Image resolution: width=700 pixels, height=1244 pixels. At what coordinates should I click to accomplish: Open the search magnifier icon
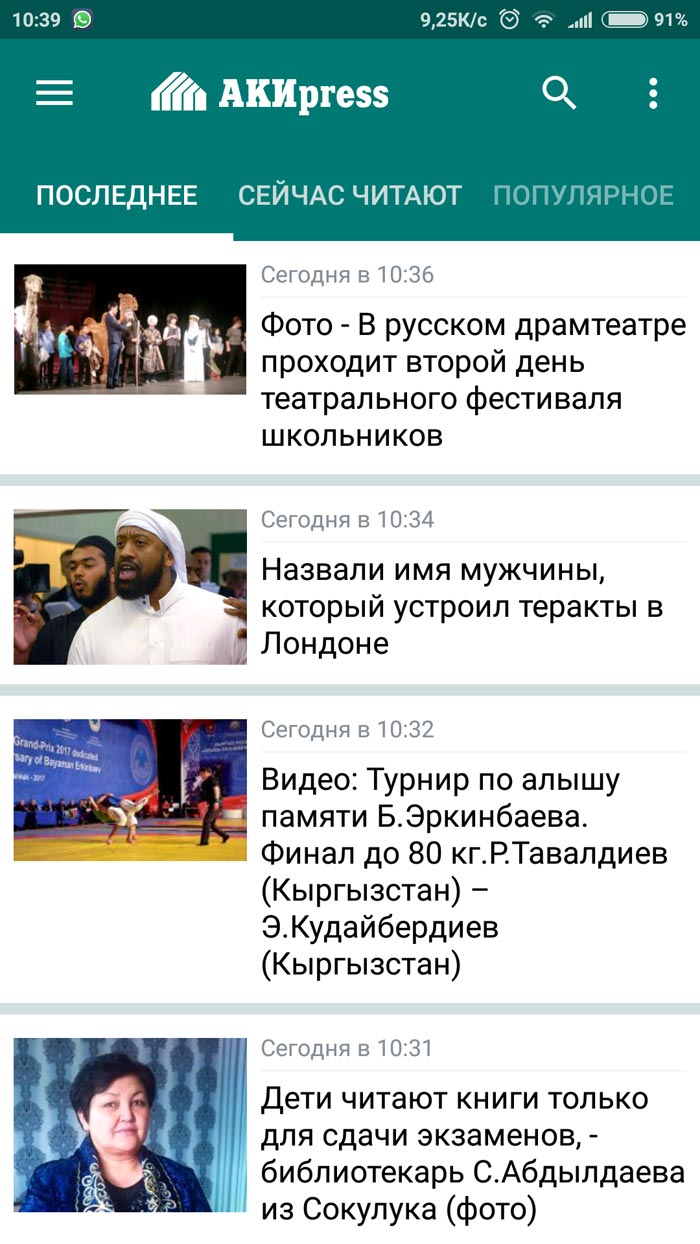(x=560, y=93)
